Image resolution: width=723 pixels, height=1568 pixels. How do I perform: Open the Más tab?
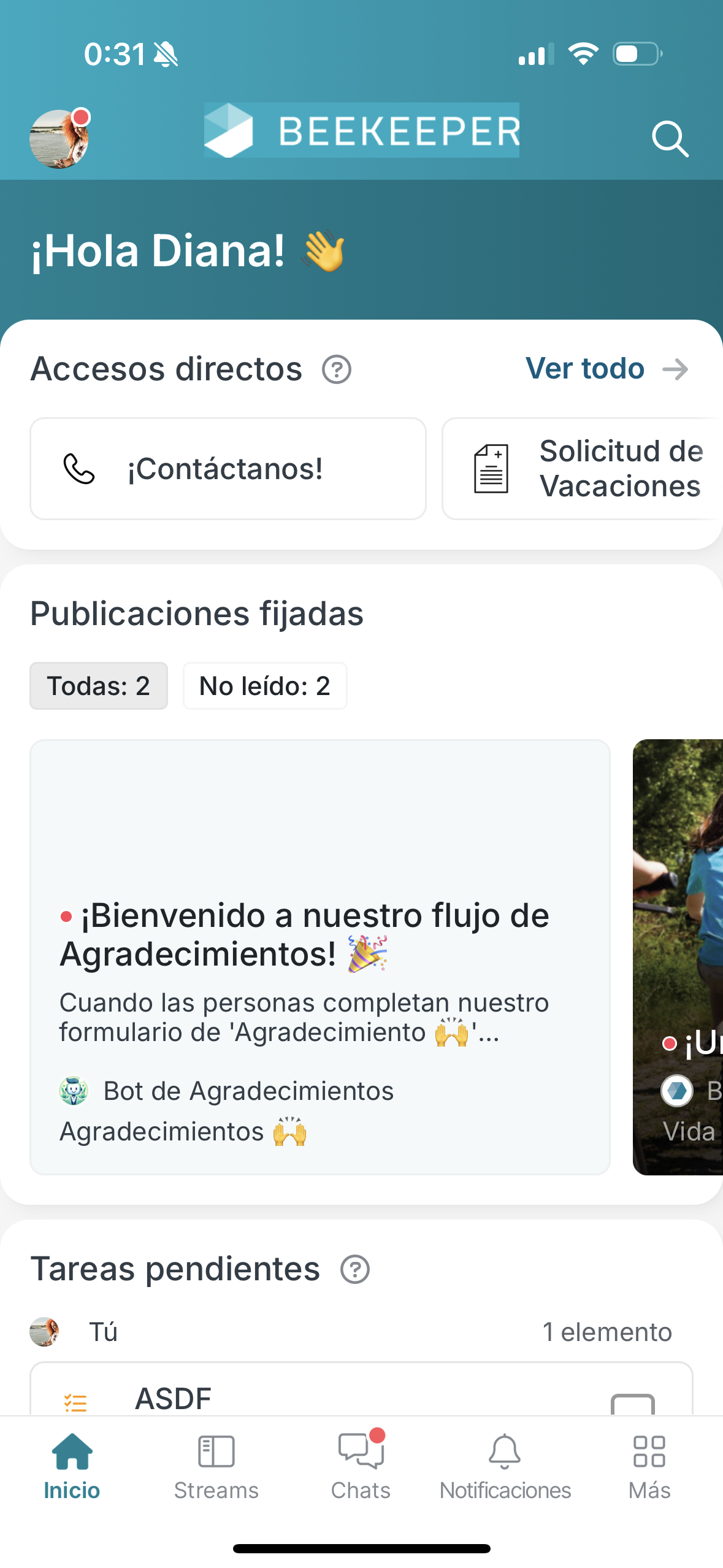pyautogui.click(x=649, y=1466)
